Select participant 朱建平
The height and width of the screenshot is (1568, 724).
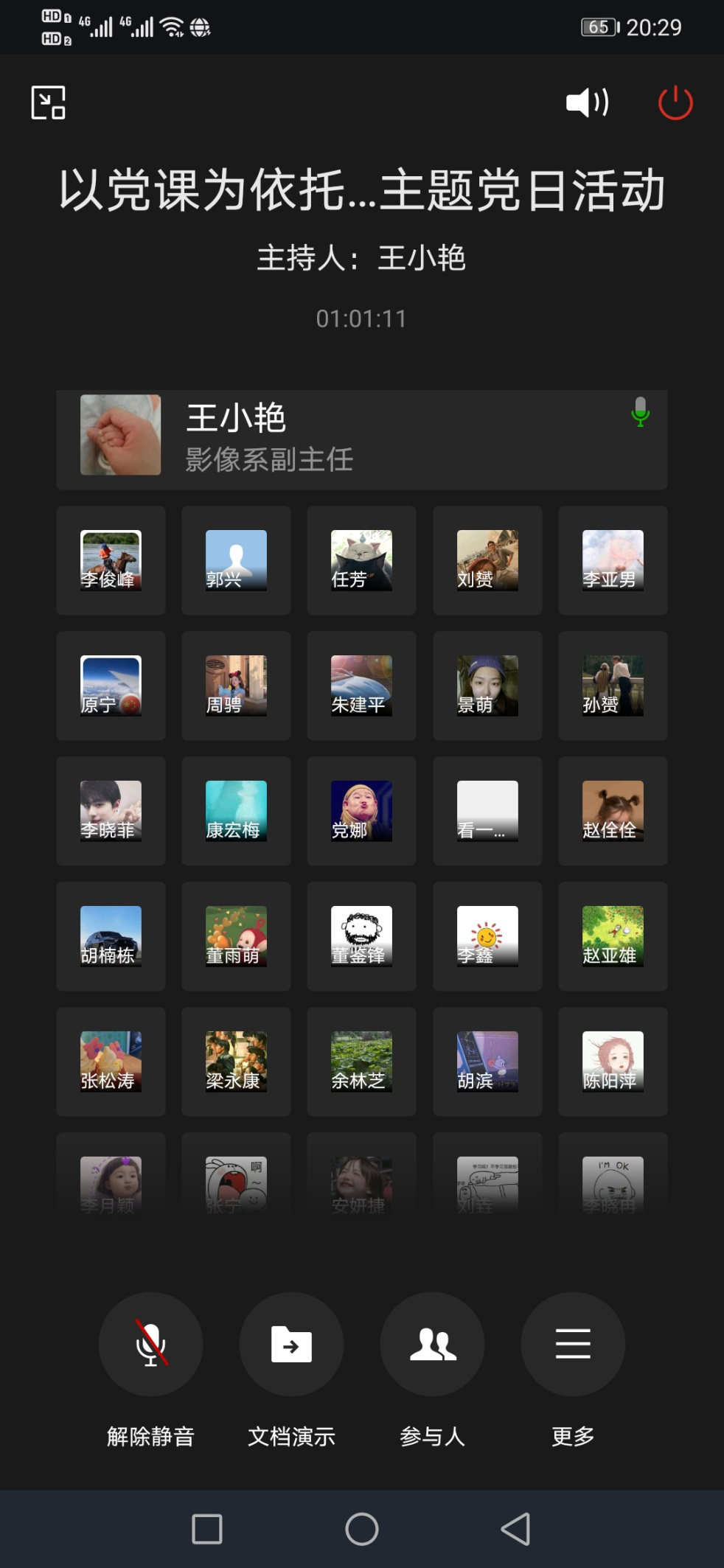(x=361, y=686)
